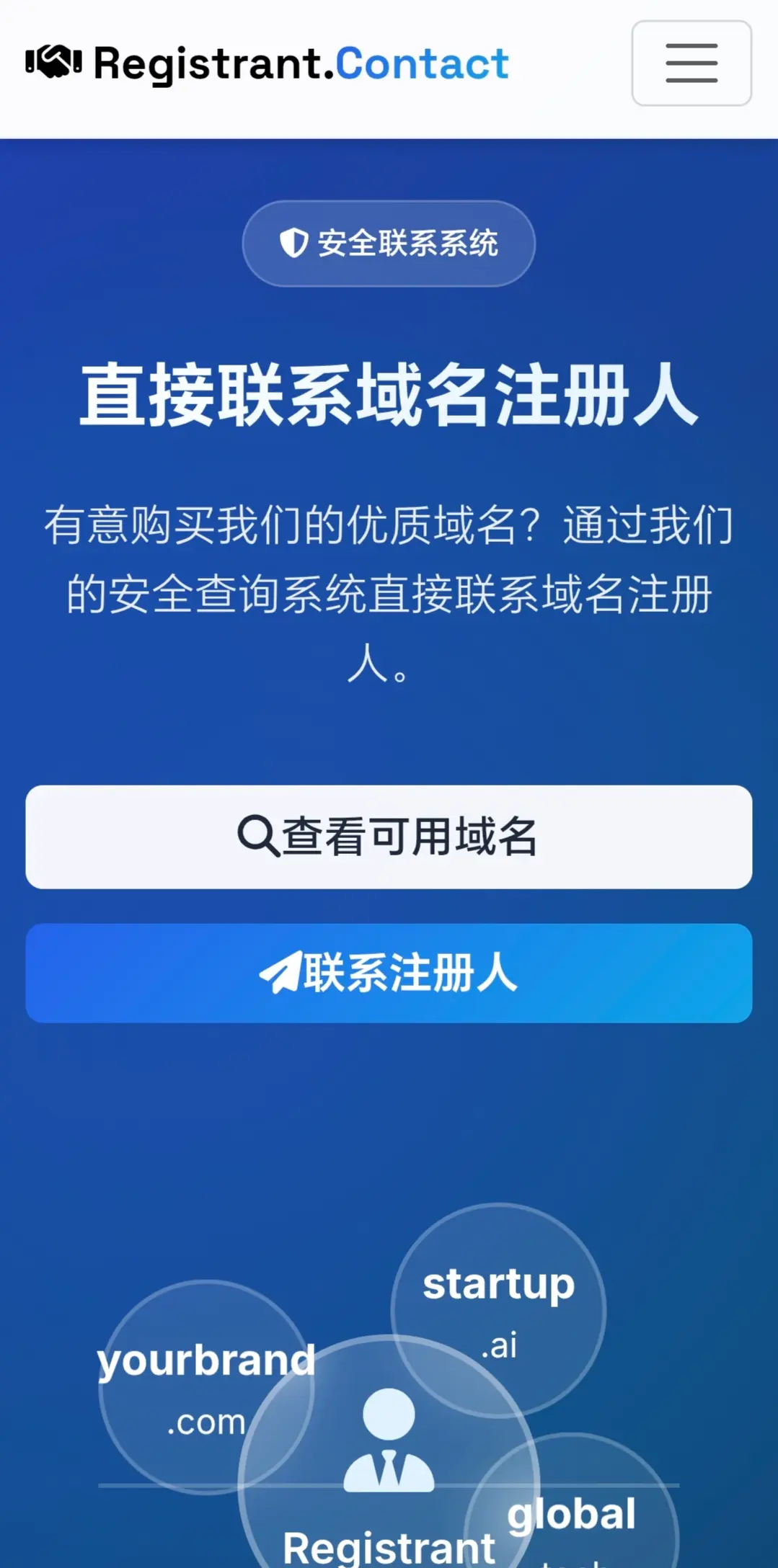Tap the description text about premium domains
The image size is (778, 1568).
388,594
